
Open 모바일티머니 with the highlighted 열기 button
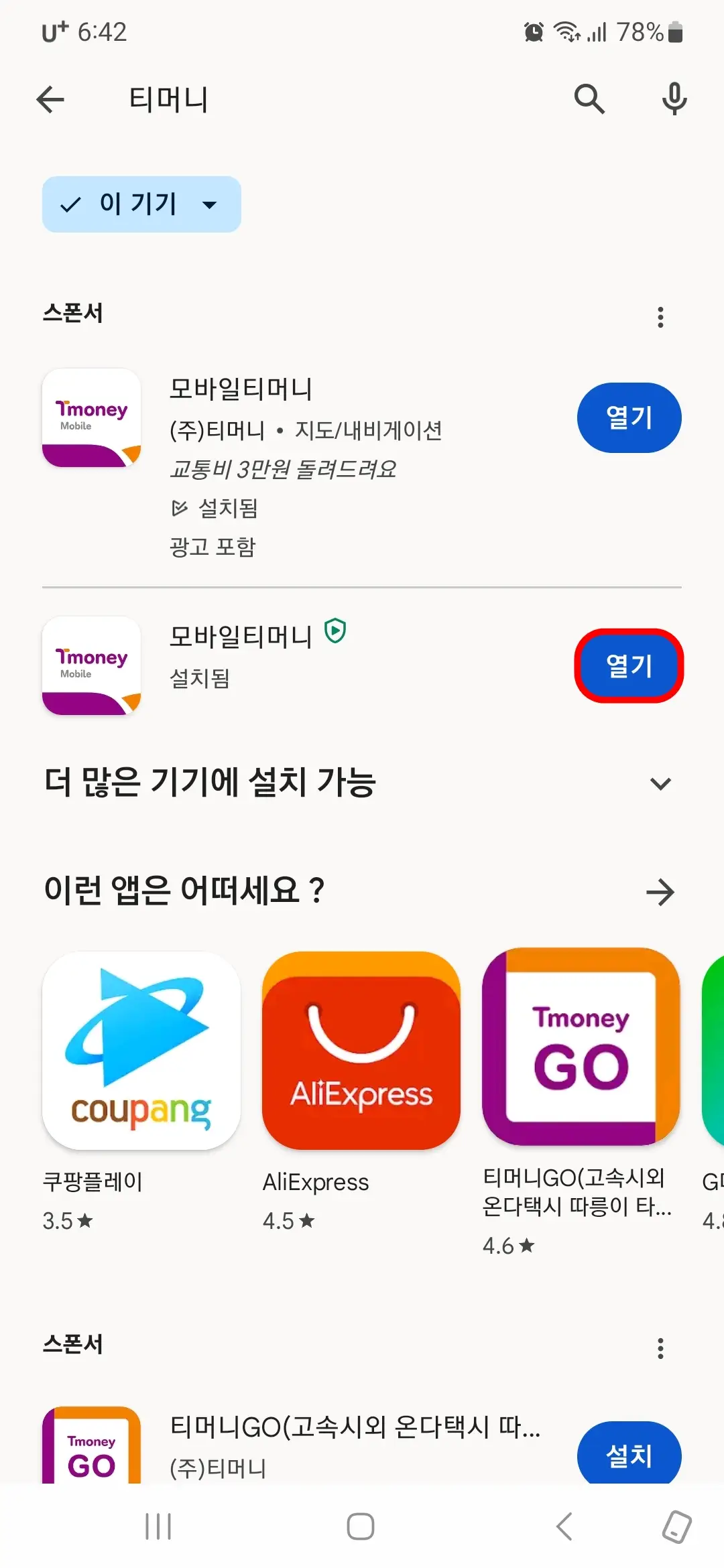[x=629, y=665]
